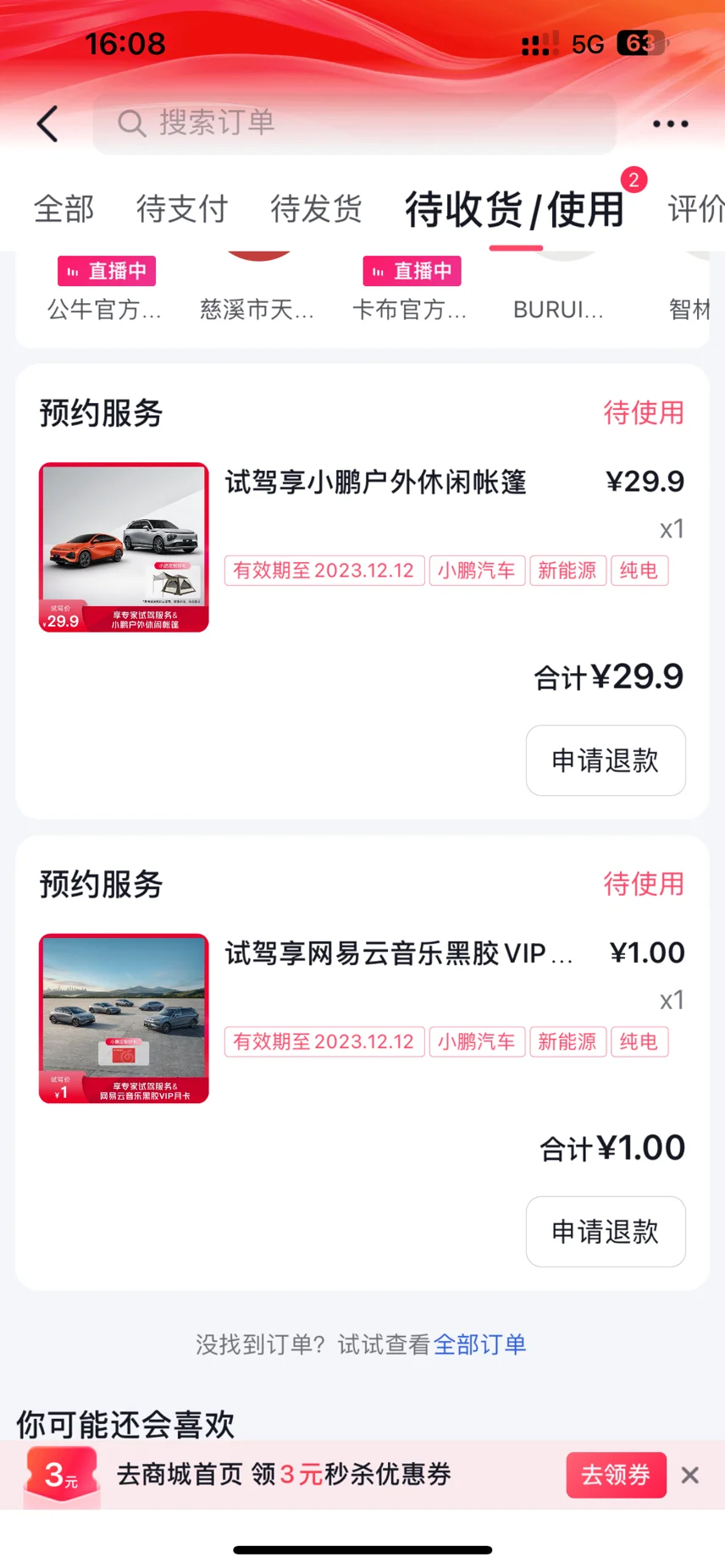
Task: Select the 待收货/使用 tab
Action: click(x=514, y=210)
